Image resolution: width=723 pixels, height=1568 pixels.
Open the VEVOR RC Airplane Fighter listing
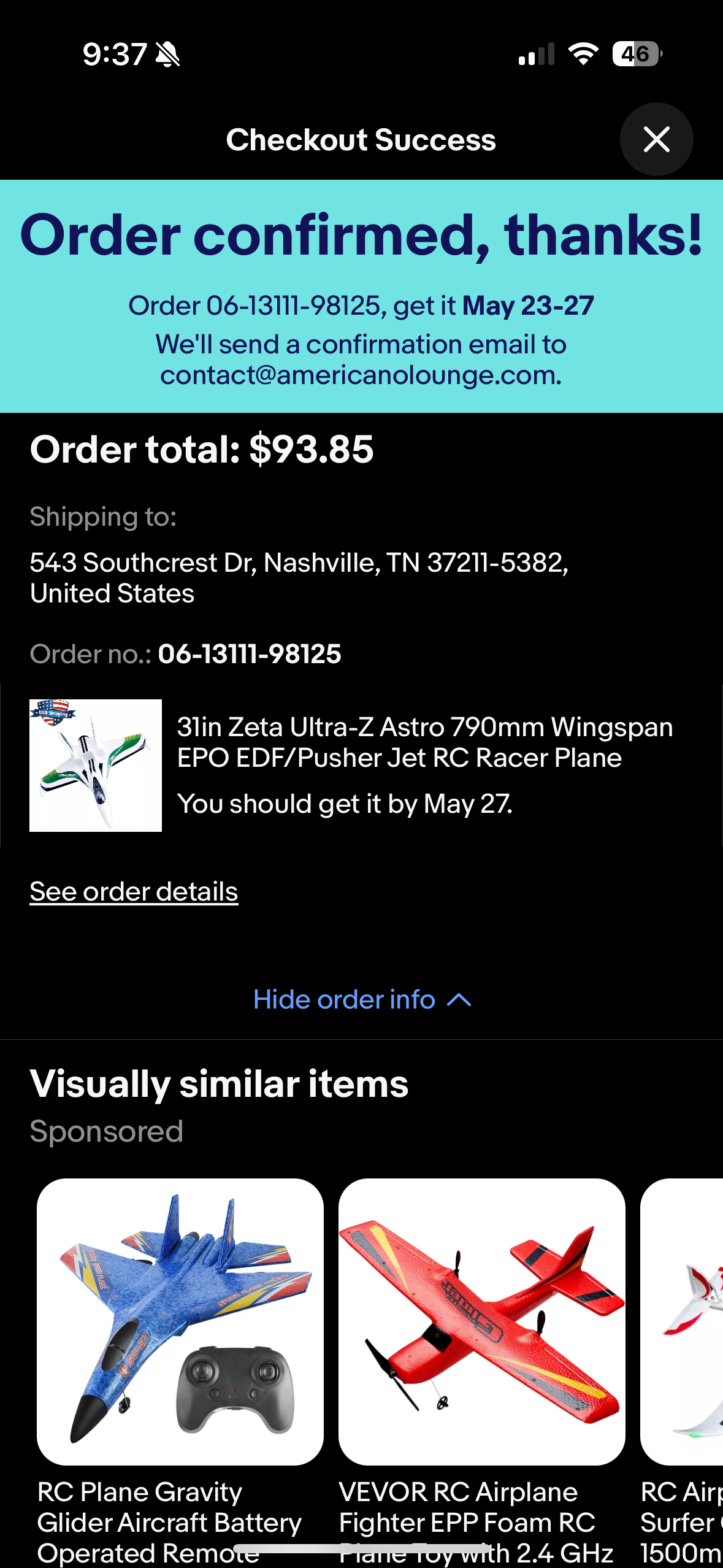(481, 1321)
